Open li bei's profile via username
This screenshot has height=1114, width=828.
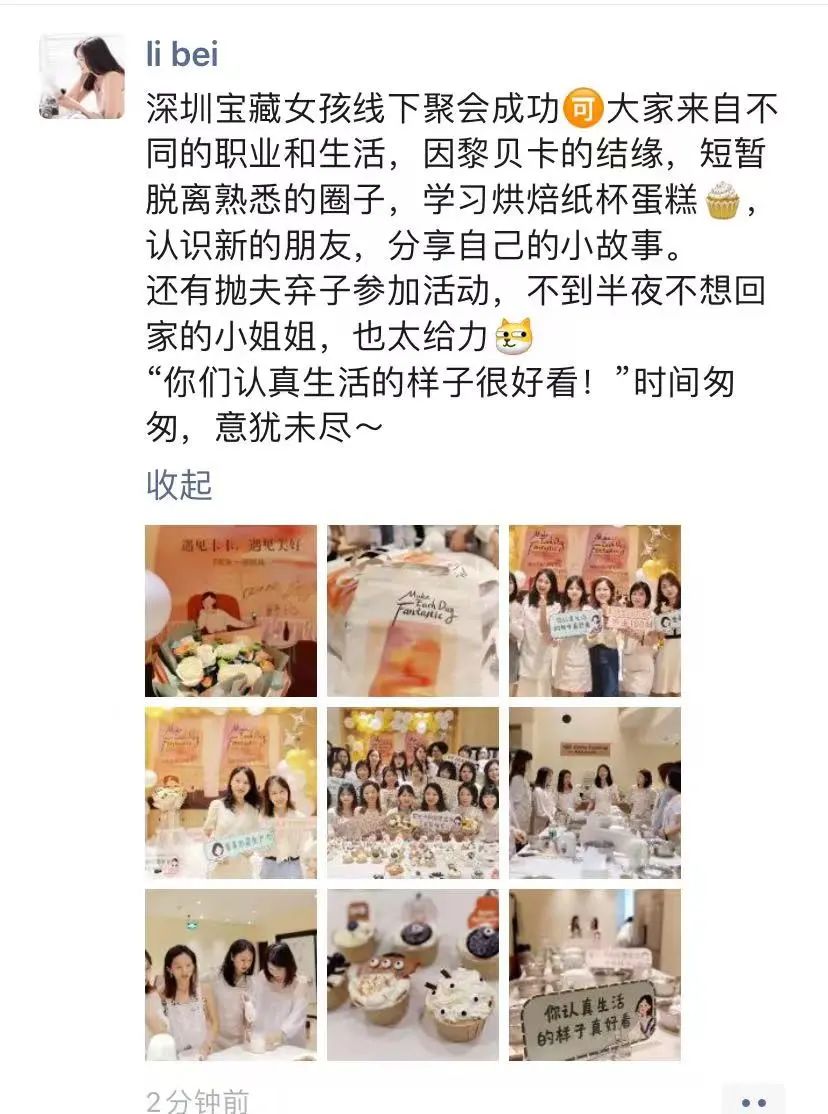click(x=181, y=54)
